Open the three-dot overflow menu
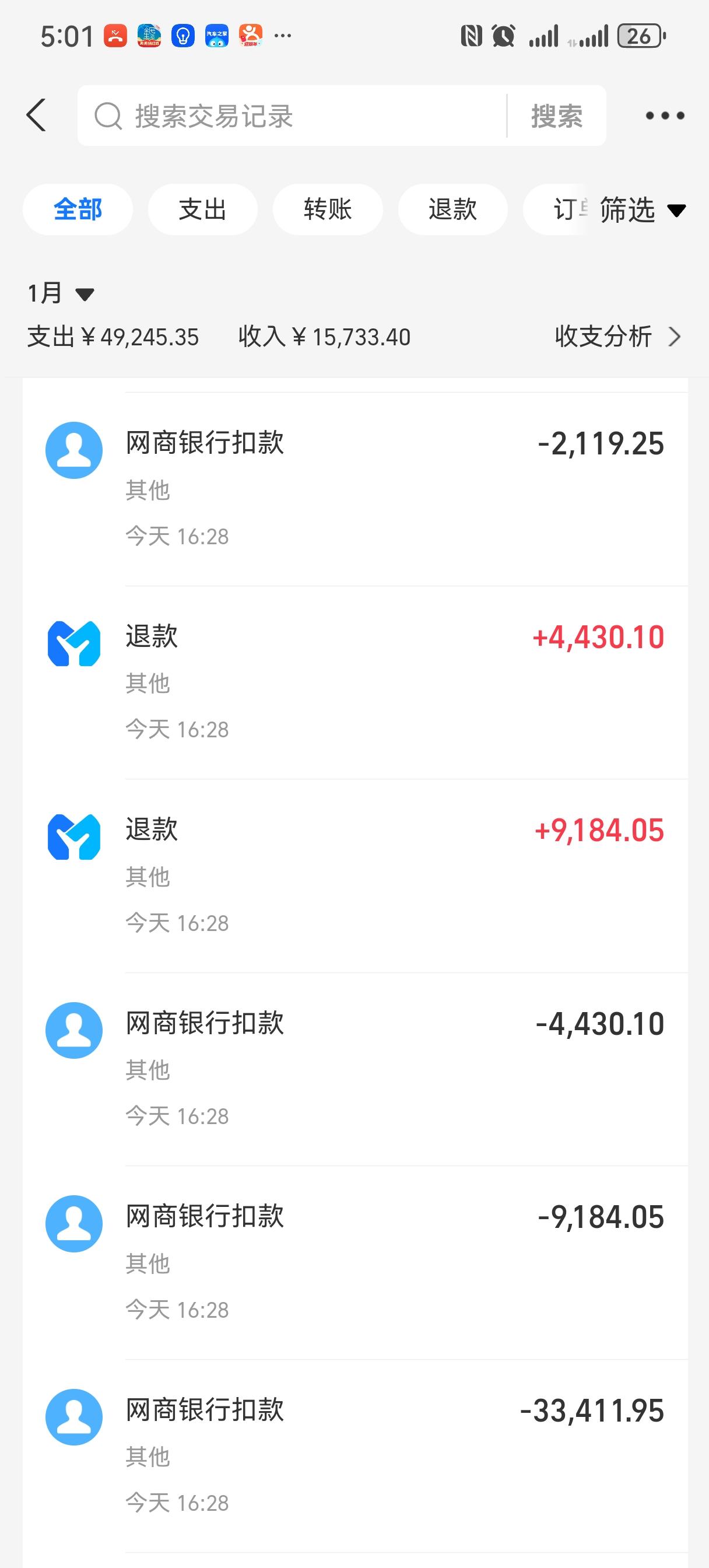Screen dimensions: 709x1568 665,116
